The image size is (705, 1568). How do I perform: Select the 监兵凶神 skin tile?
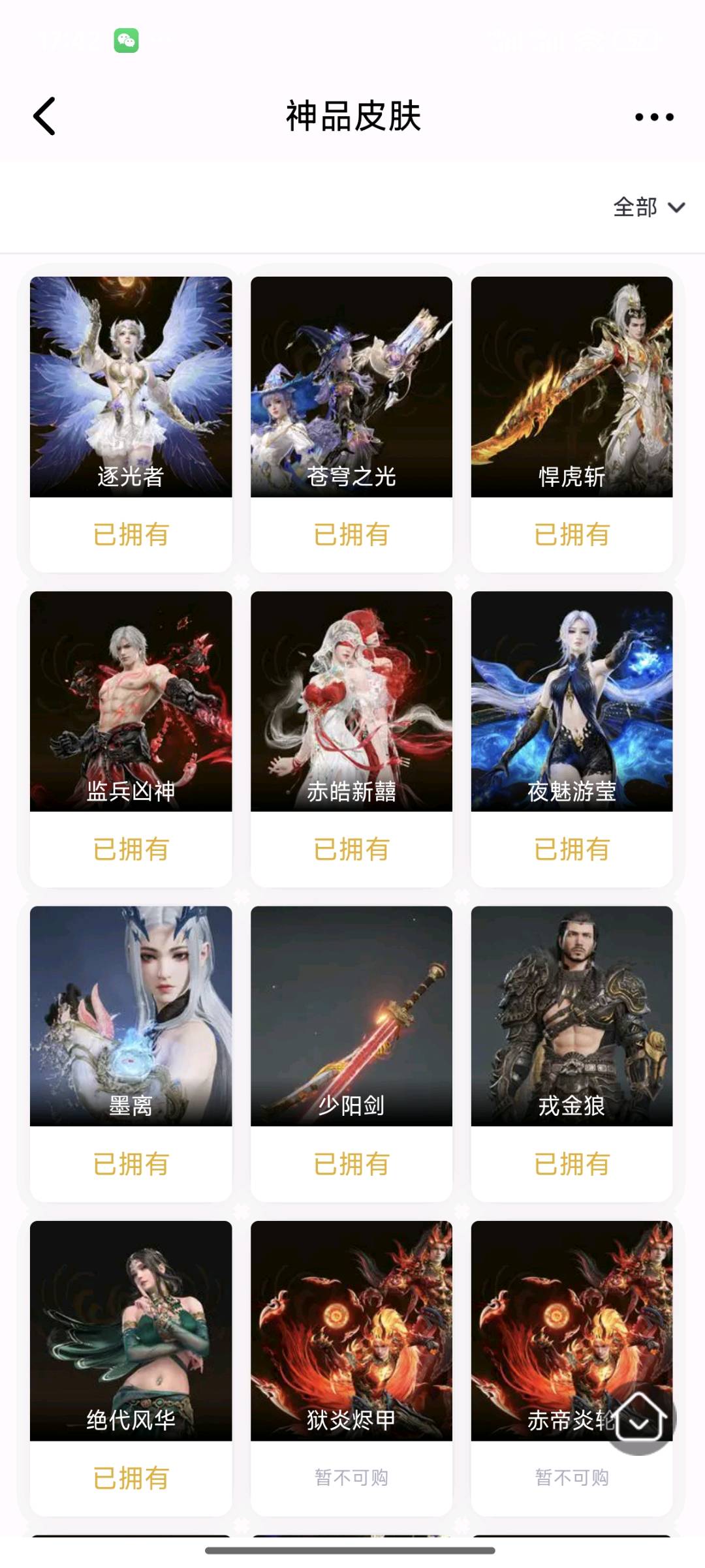click(131, 701)
